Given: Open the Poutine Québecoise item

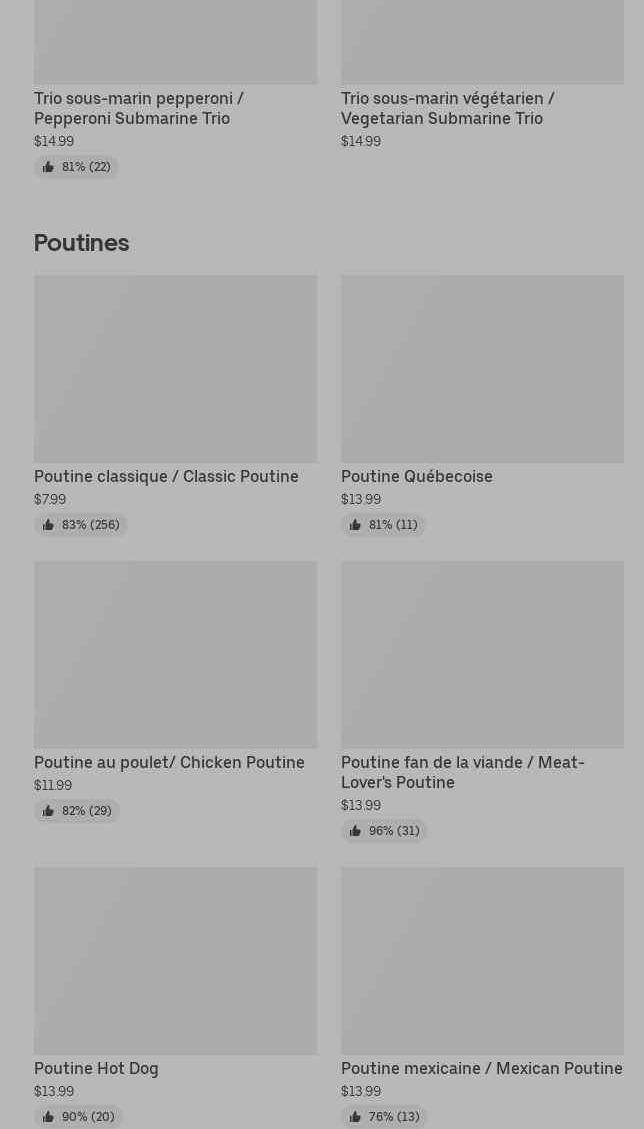Looking at the screenshot, I should pos(482,370).
